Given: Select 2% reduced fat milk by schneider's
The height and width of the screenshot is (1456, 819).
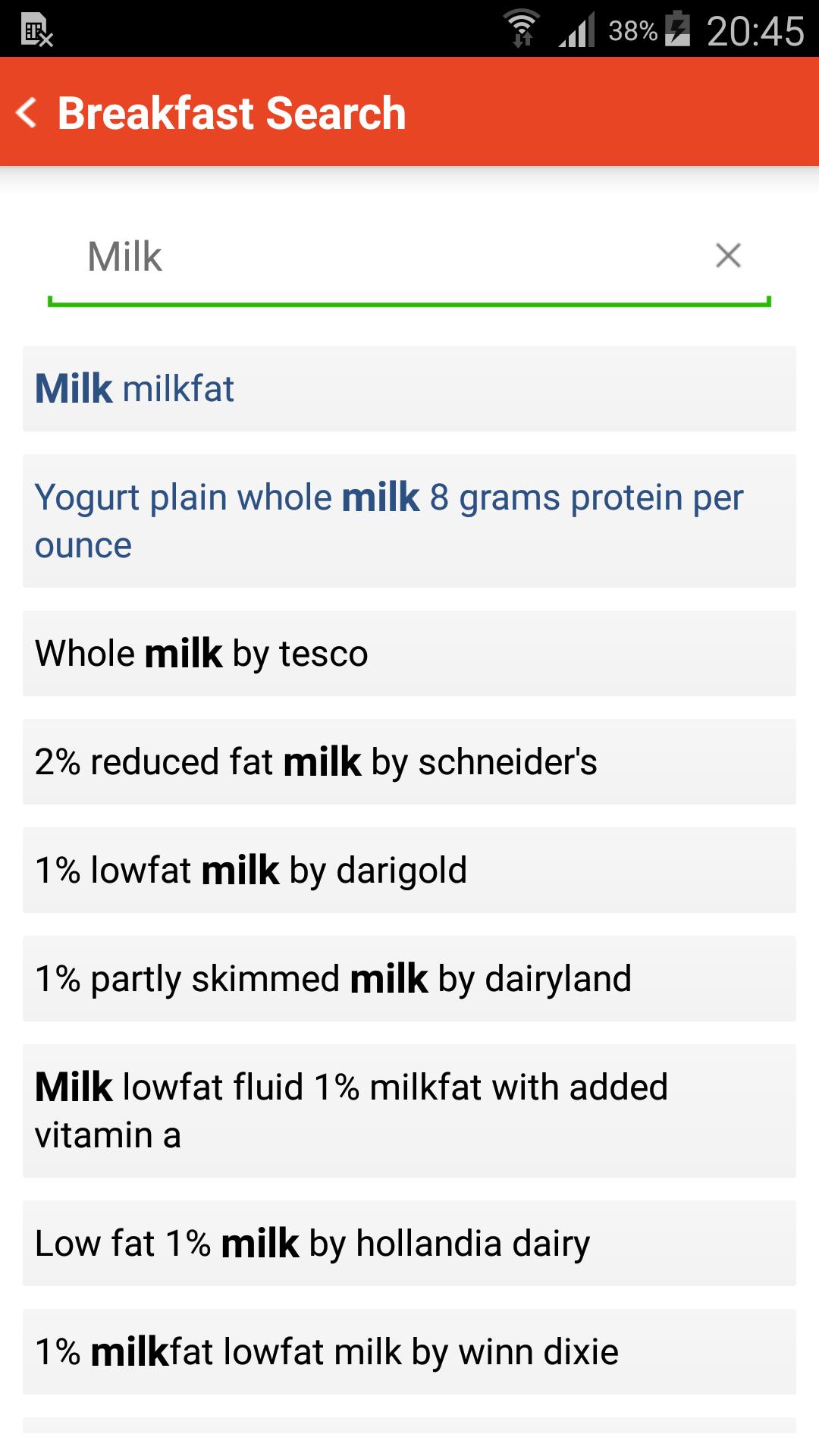Looking at the screenshot, I should [409, 762].
